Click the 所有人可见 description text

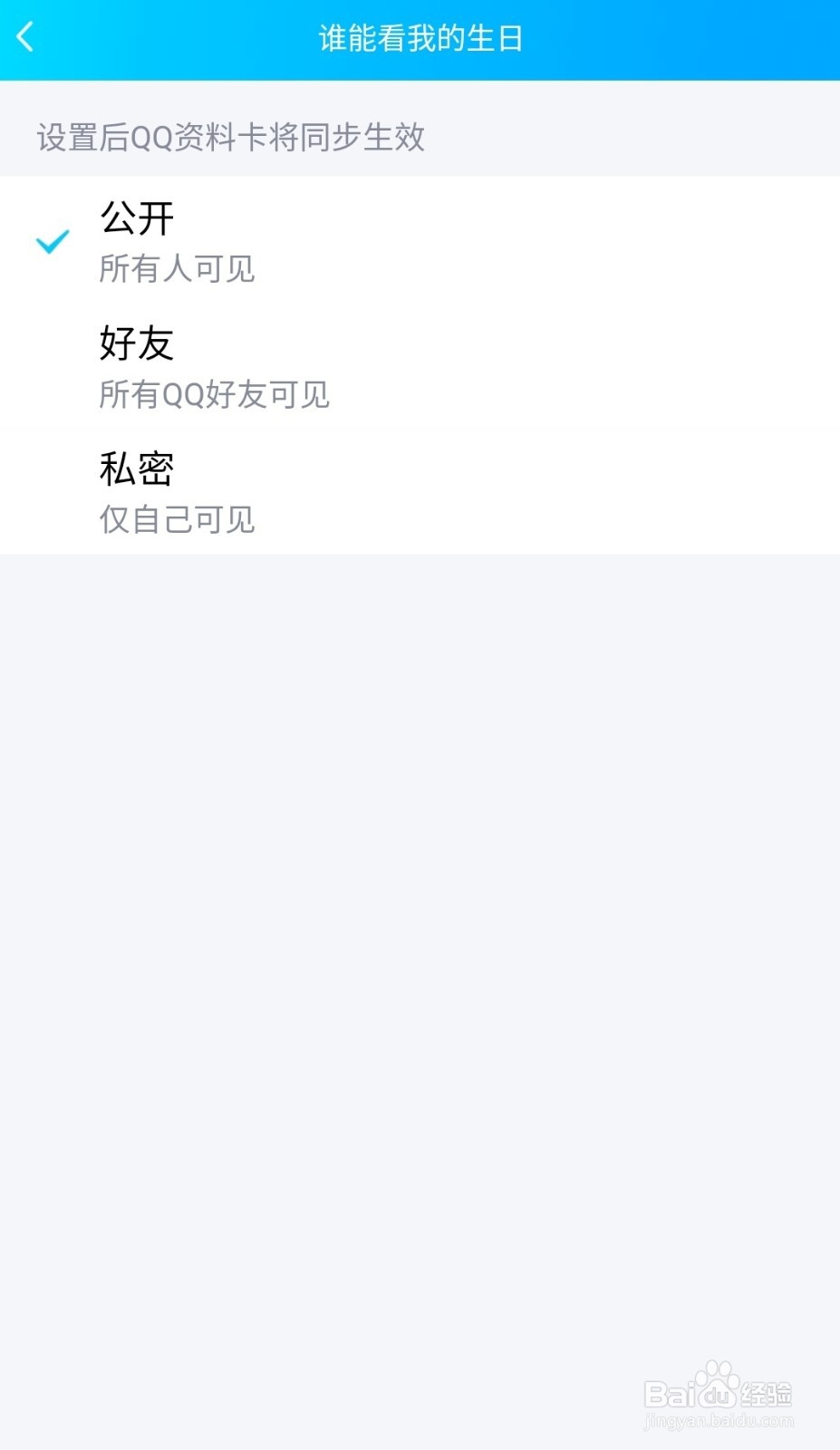click(178, 270)
